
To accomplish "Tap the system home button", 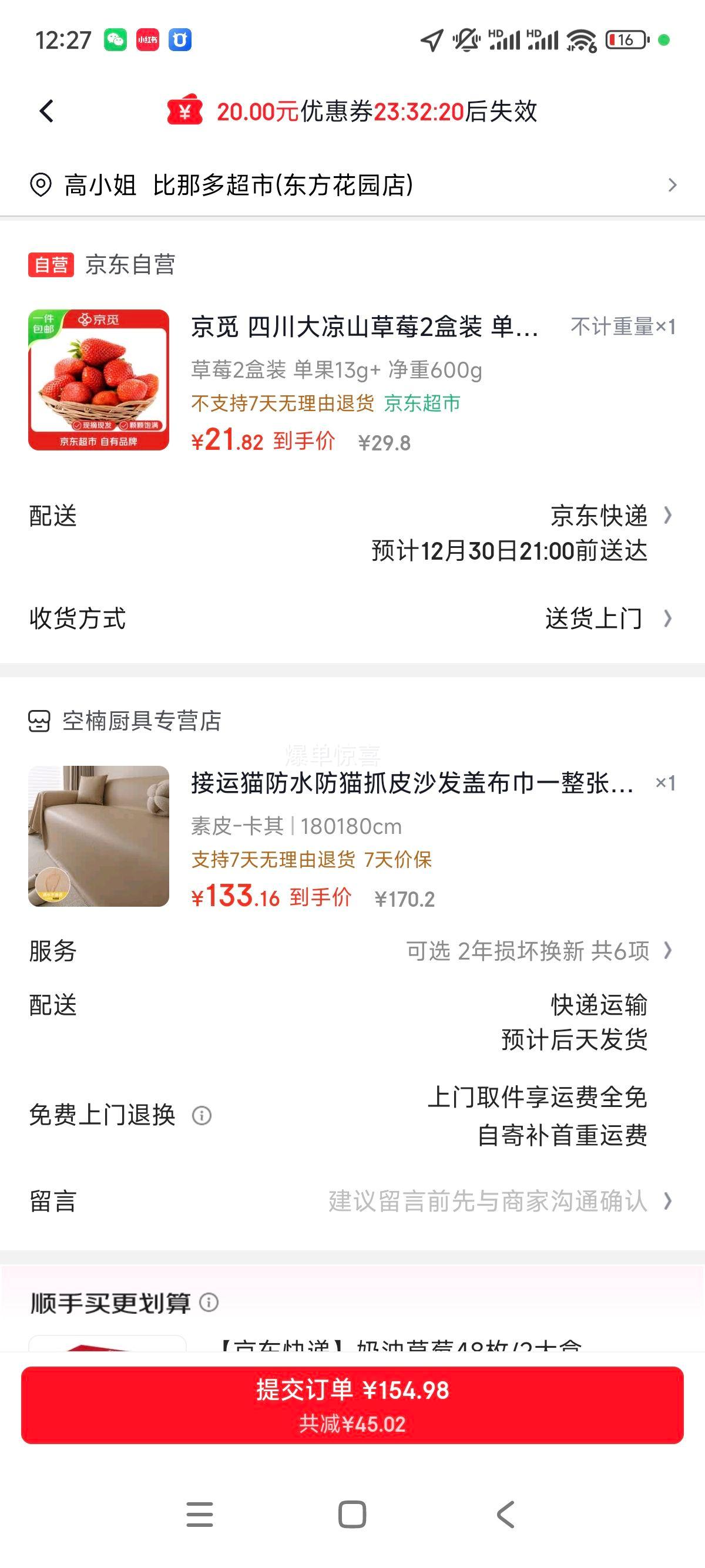I will pyautogui.click(x=352, y=1515).
